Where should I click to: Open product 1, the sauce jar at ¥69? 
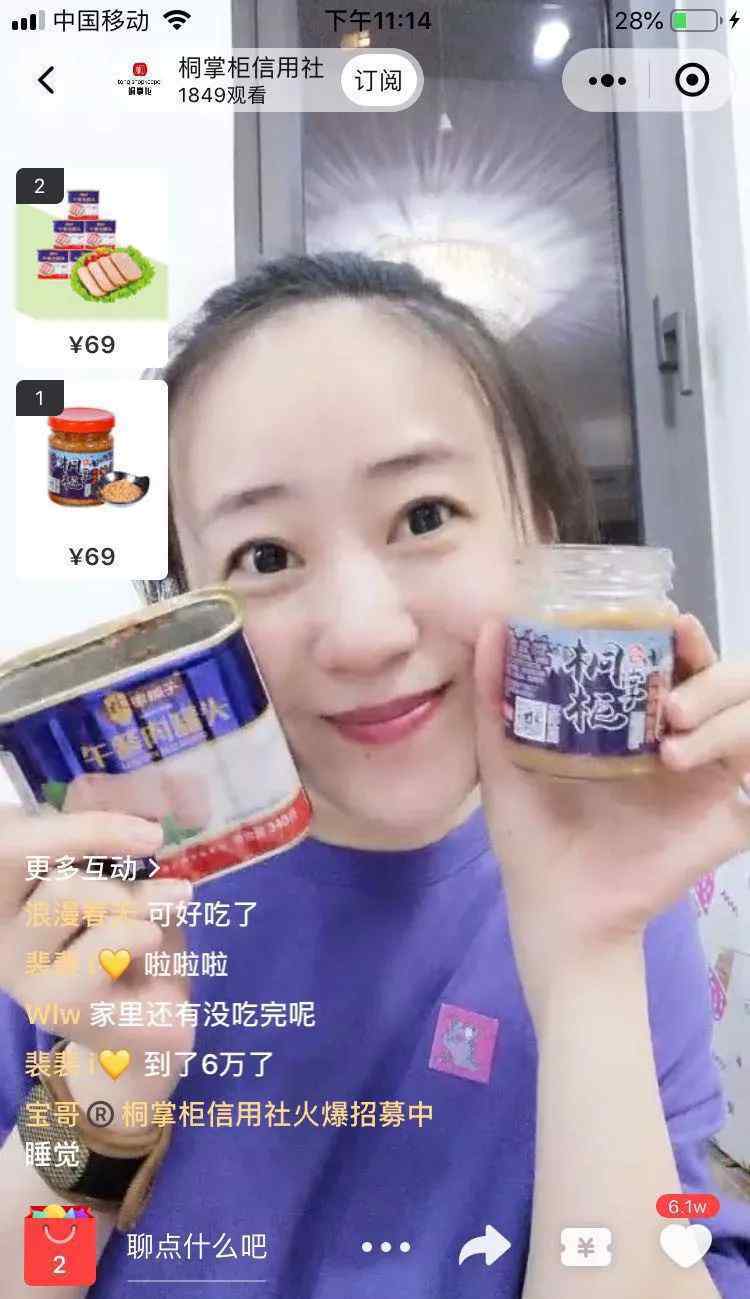pyautogui.click(x=92, y=480)
